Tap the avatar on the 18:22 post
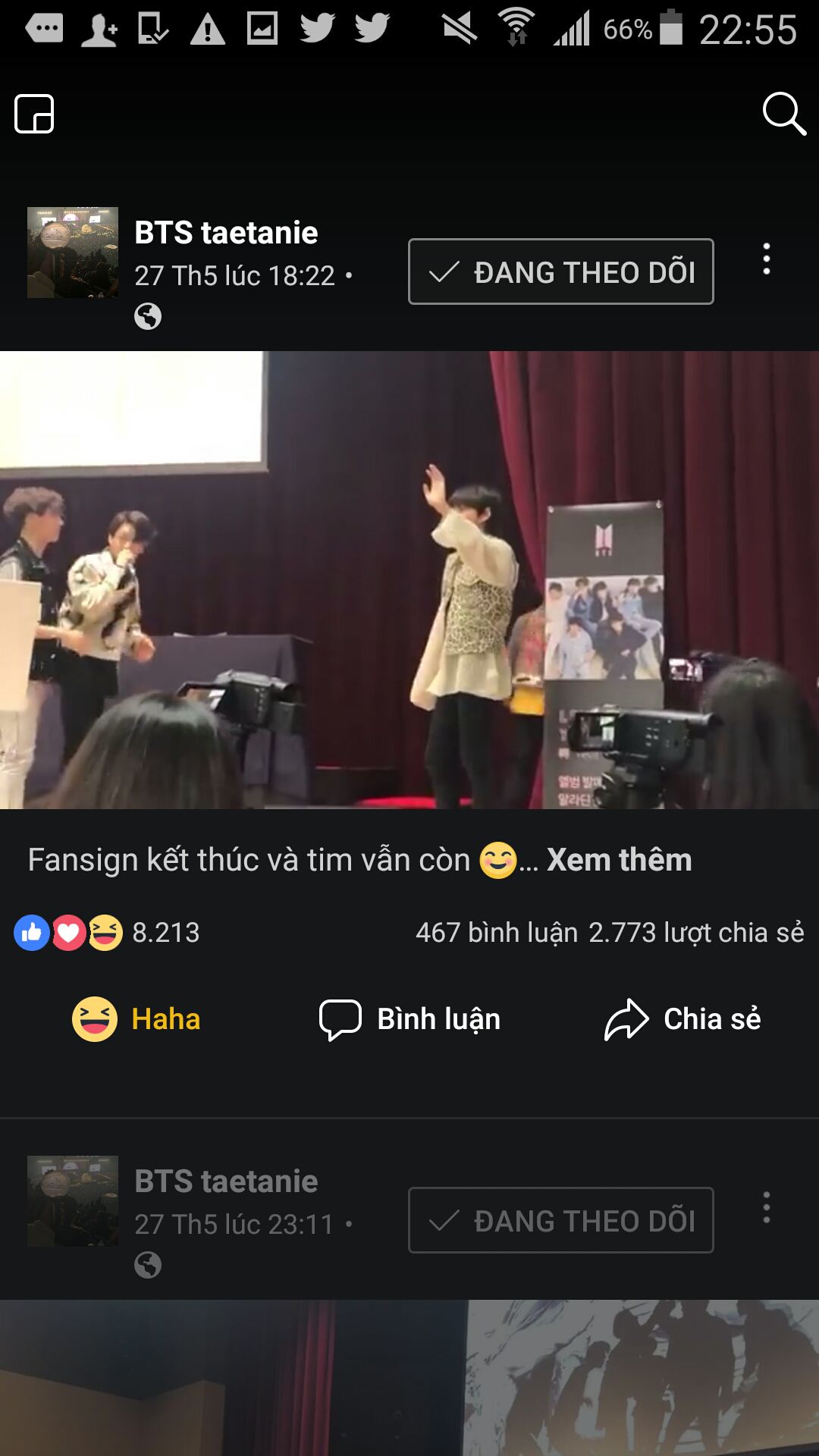 [x=73, y=253]
